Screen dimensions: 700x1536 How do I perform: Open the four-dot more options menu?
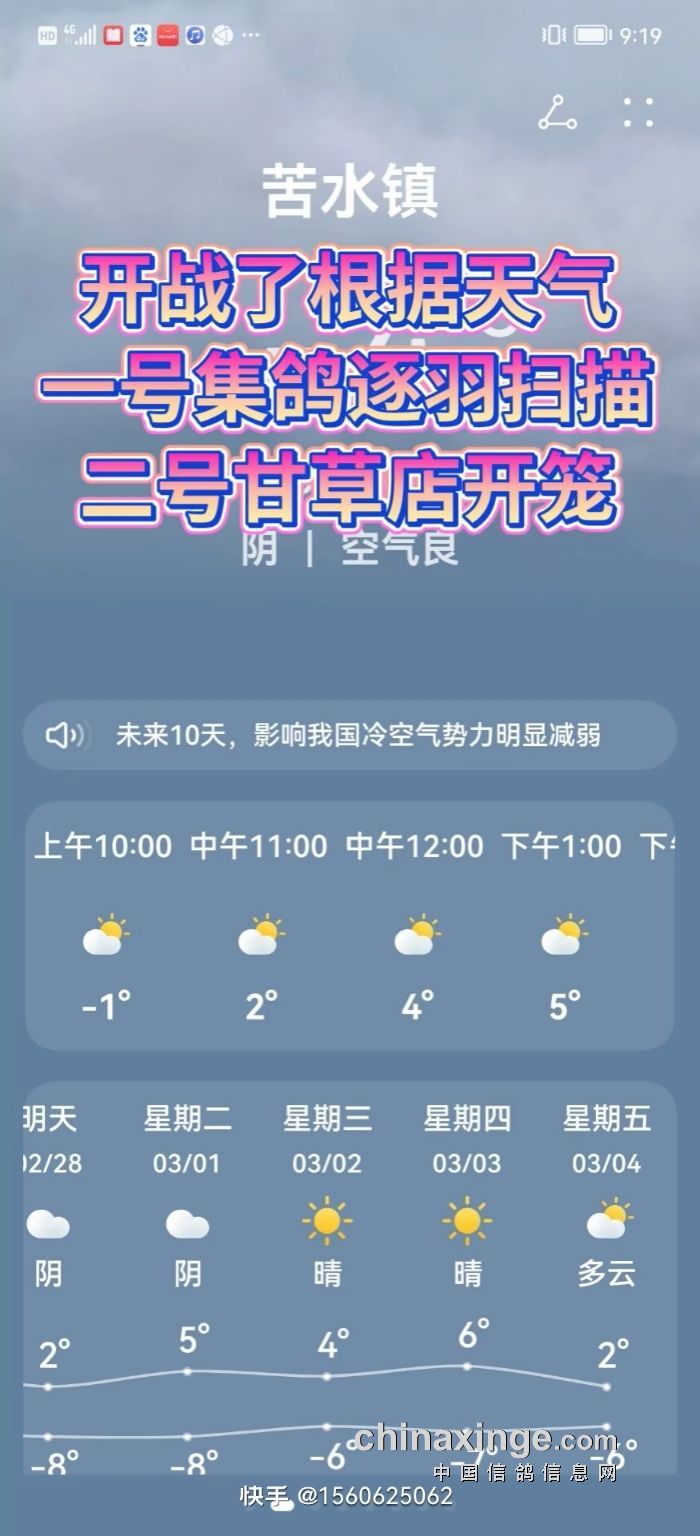[638, 113]
